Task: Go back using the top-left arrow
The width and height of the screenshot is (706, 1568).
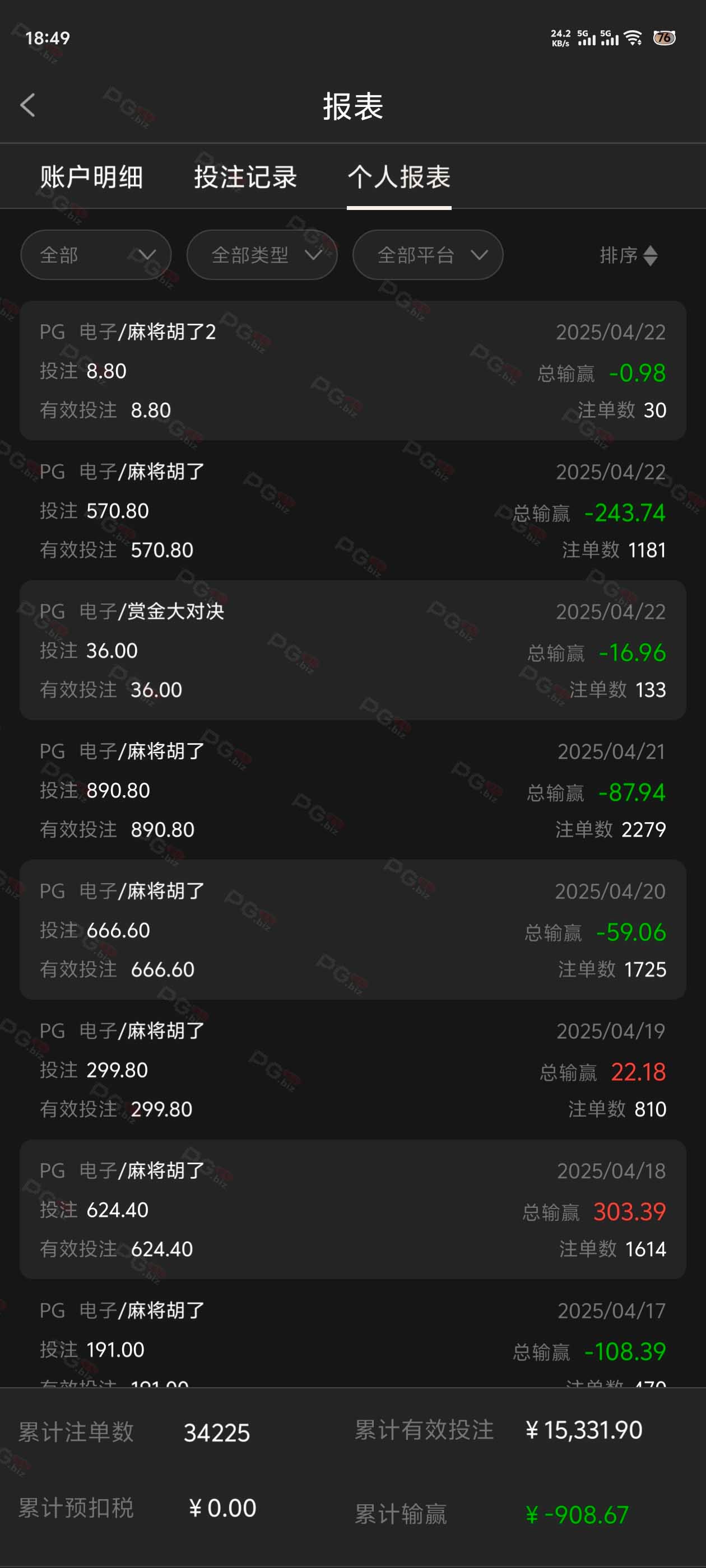Action: tap(28, 105)
